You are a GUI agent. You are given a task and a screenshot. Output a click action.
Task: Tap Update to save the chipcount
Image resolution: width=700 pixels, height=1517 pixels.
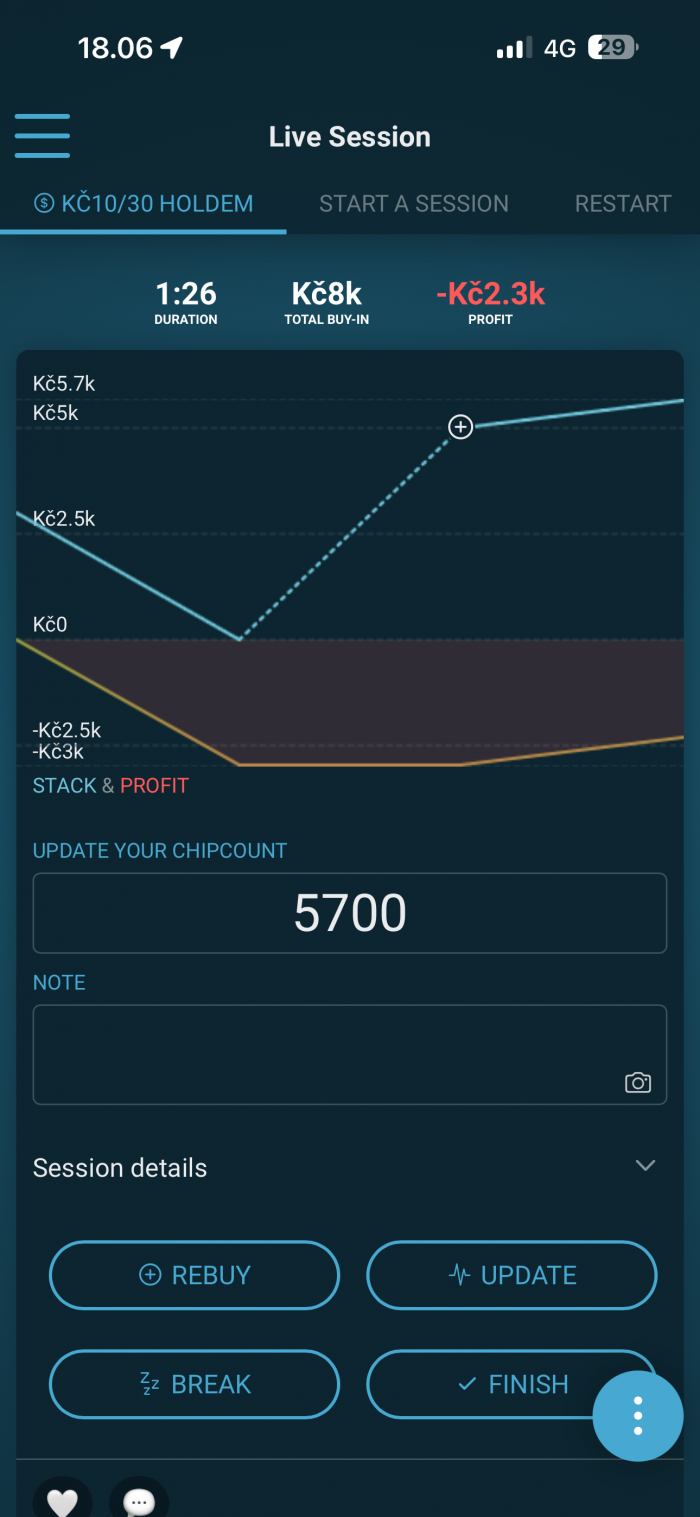point(512,1275)
